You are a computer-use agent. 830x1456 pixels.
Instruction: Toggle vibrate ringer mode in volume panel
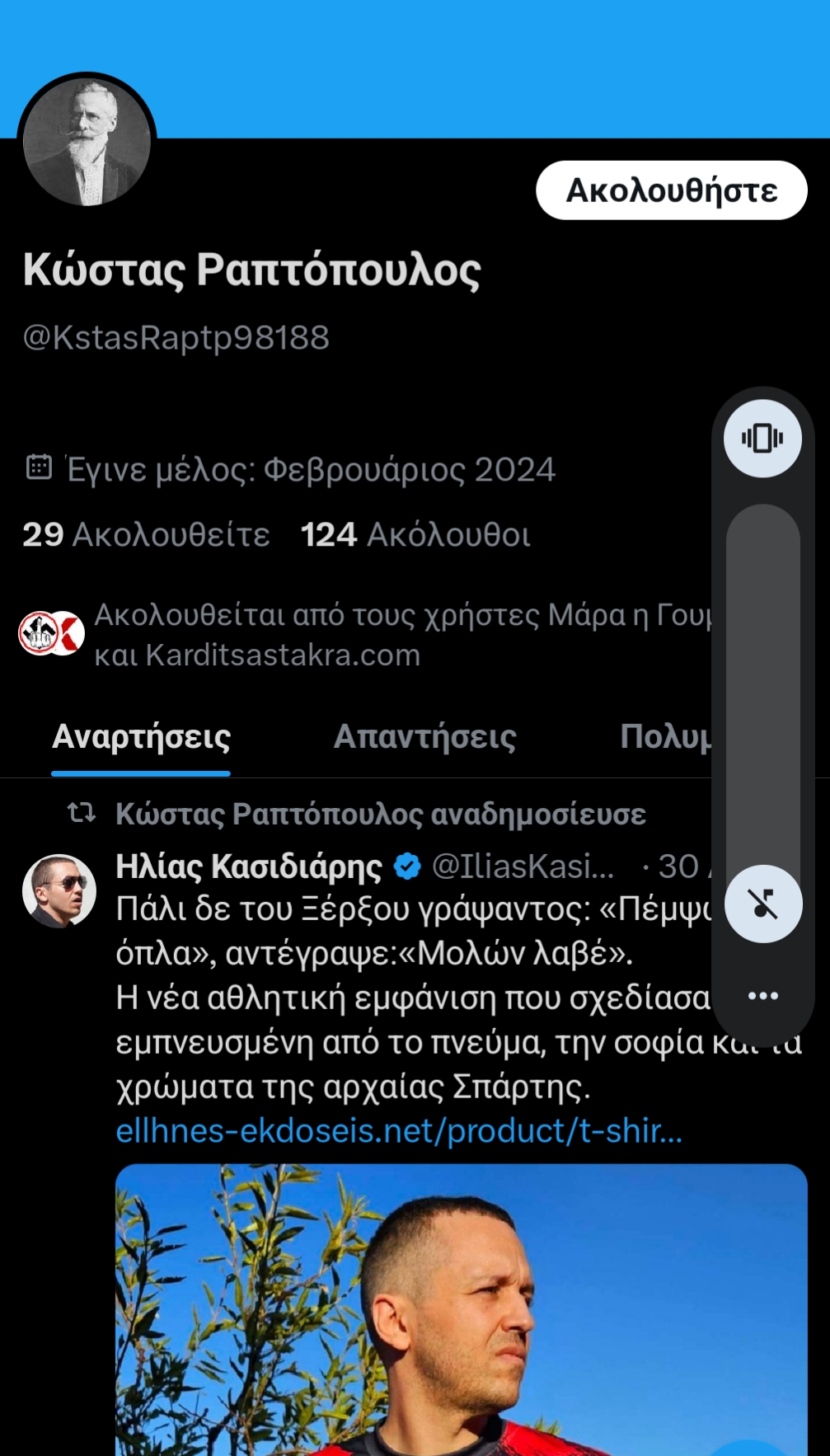click(x=762, y=438)
